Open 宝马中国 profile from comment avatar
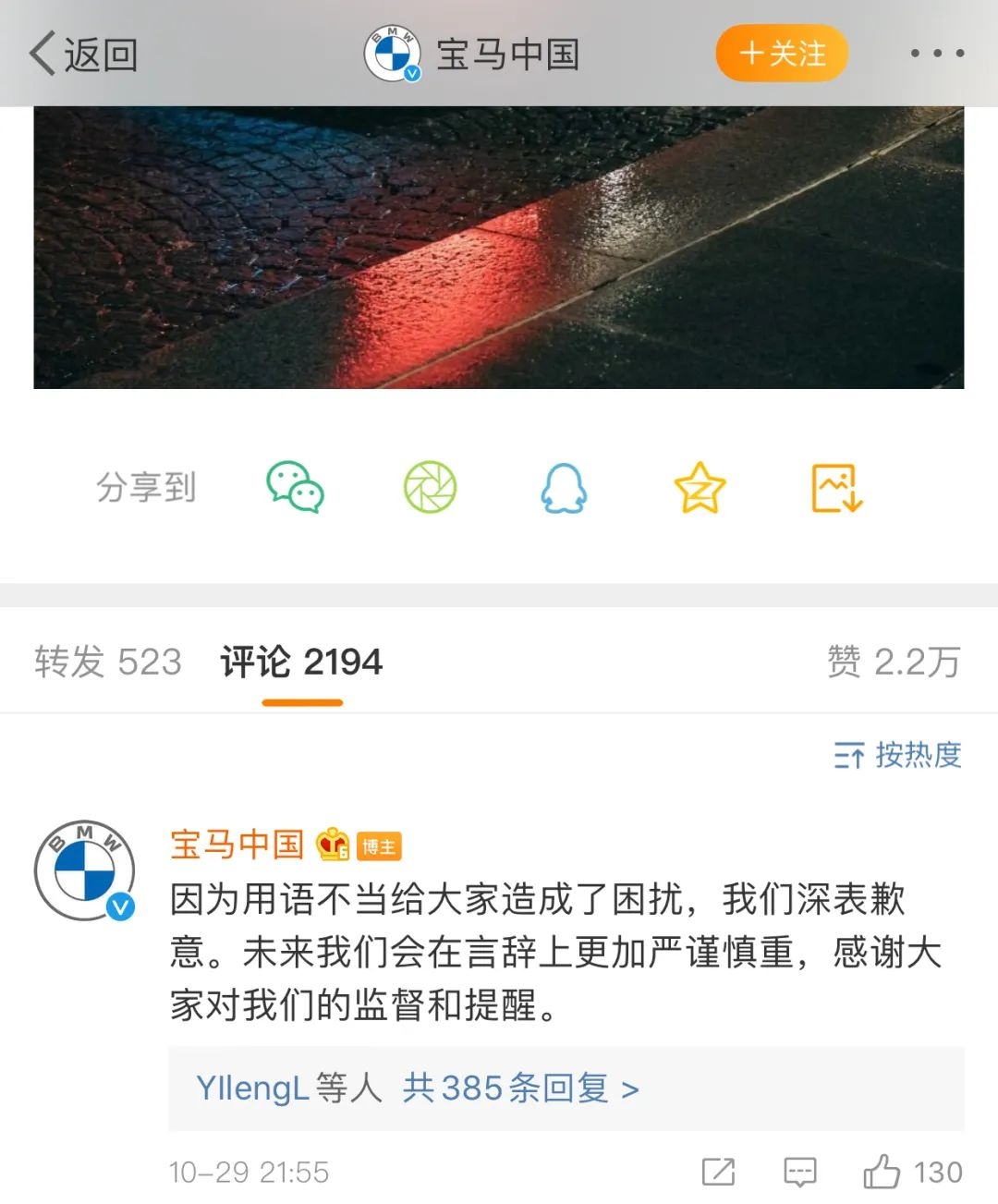 pos(84,870)
